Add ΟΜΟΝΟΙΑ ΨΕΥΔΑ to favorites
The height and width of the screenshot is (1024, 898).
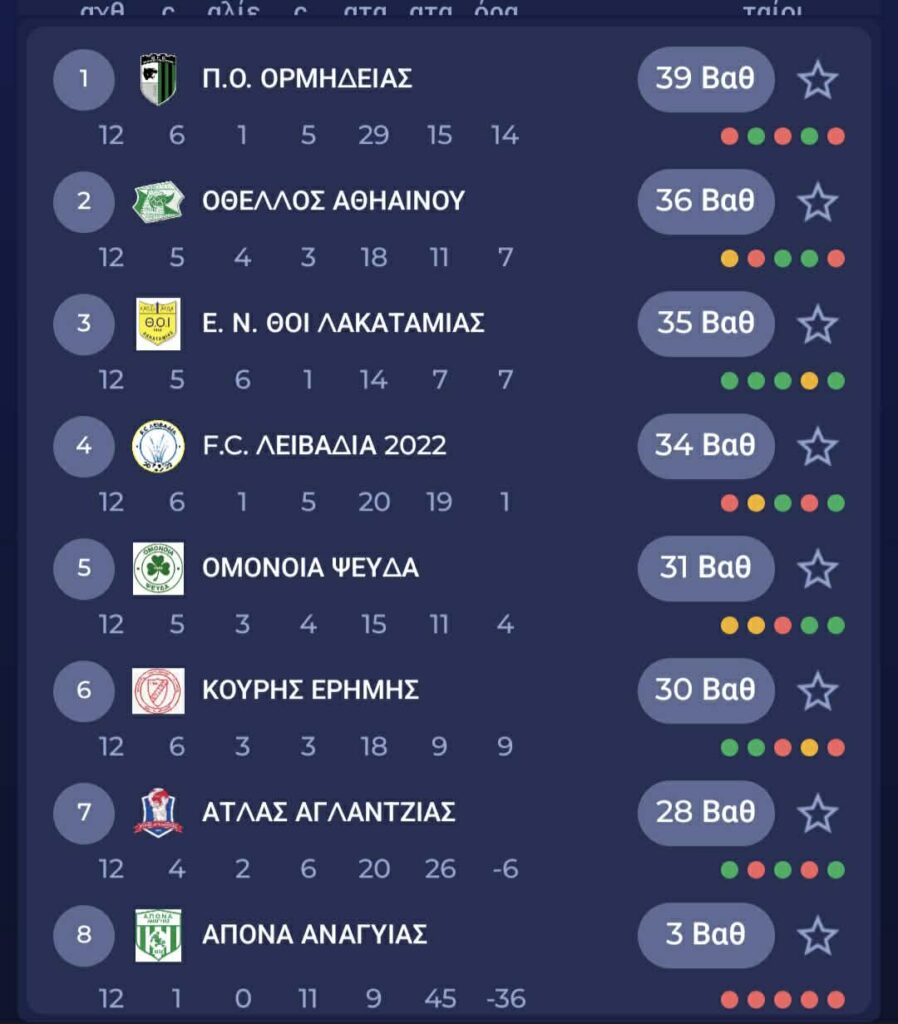[x=817, y=568]
